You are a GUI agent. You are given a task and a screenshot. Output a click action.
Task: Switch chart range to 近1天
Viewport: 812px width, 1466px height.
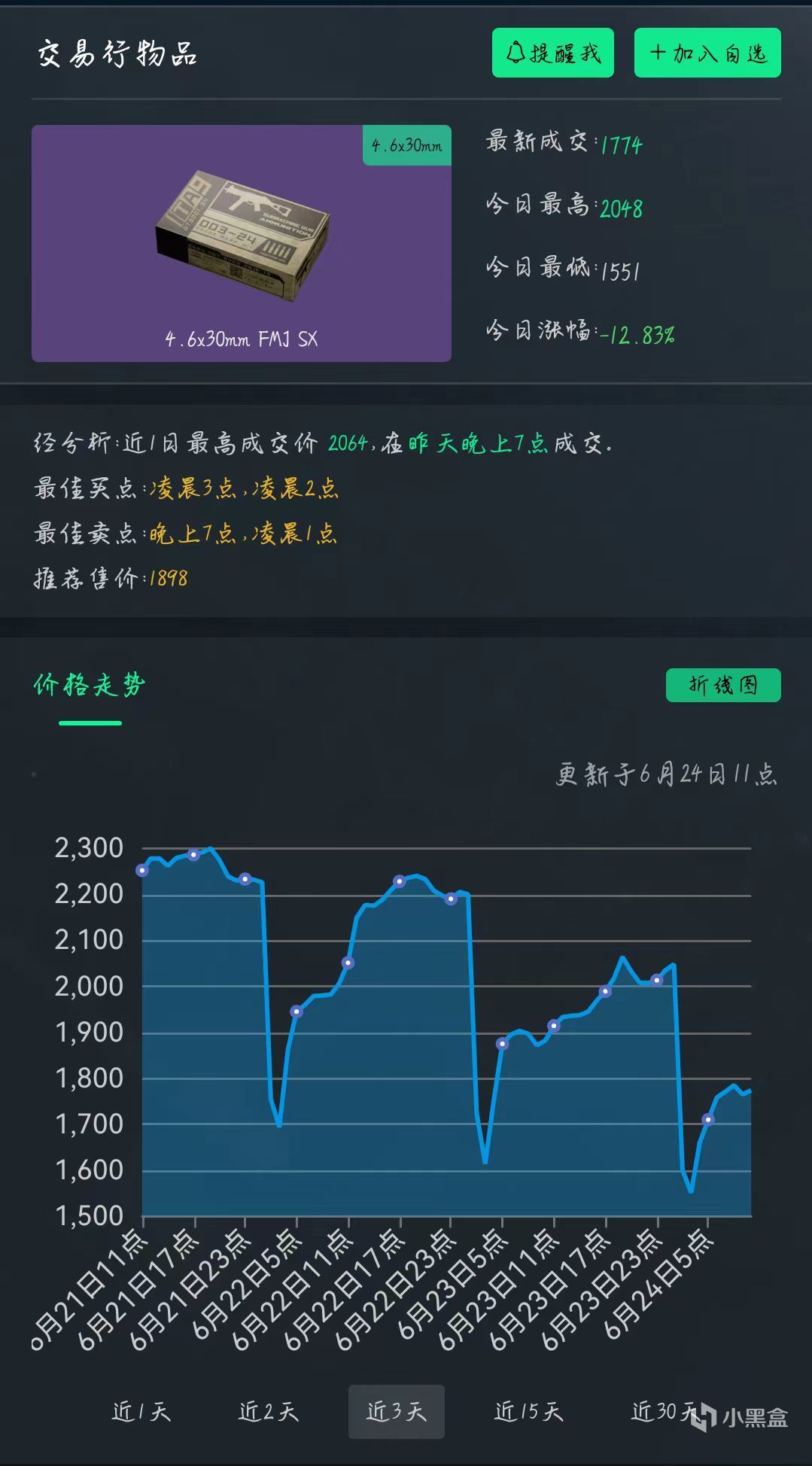[141, 1411]
